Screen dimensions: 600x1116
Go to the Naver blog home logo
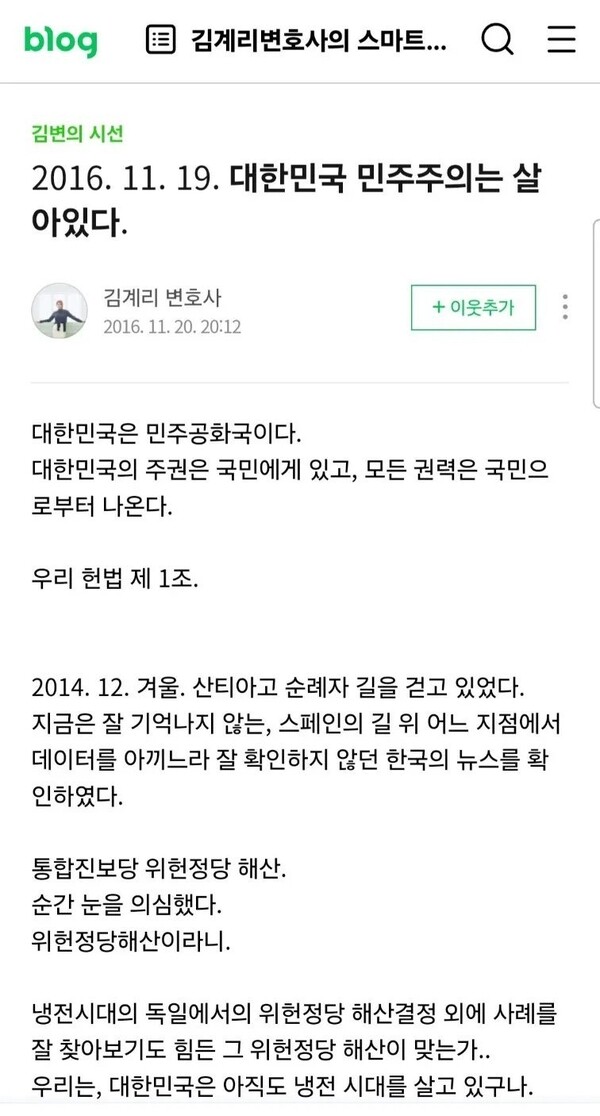point(61,40)
